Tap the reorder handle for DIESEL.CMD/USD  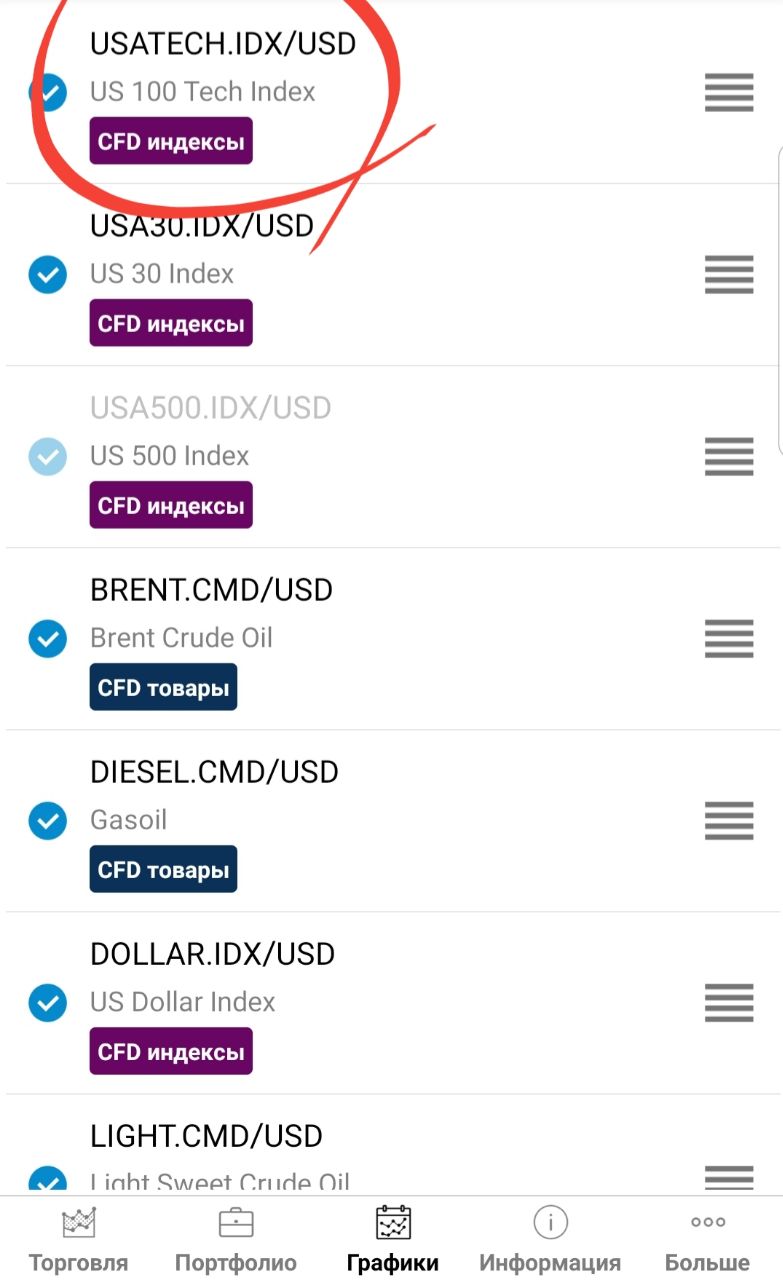729,820
